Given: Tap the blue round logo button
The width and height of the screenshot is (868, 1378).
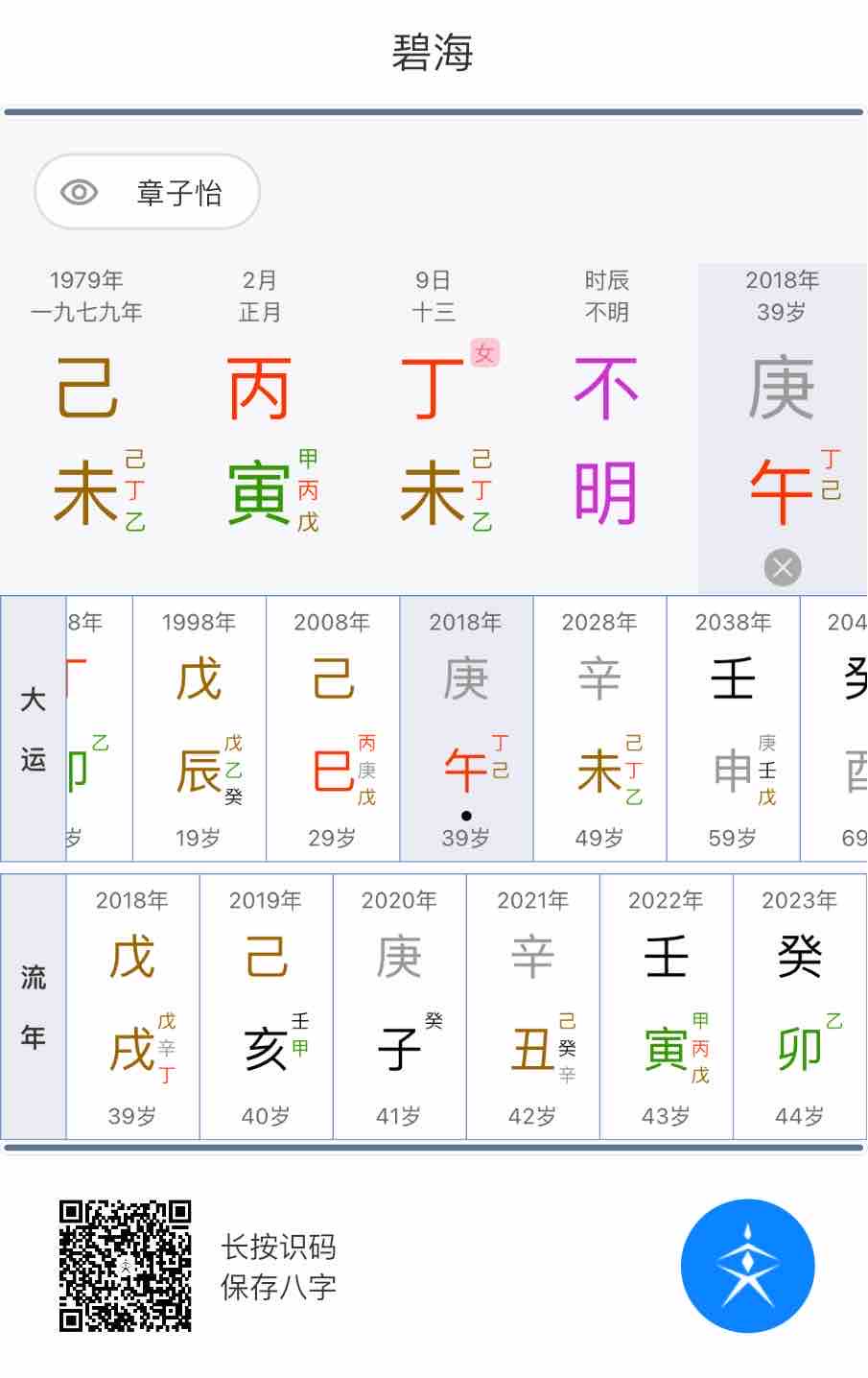Looking at the screenshot, I should click(x=747, y=1266).
